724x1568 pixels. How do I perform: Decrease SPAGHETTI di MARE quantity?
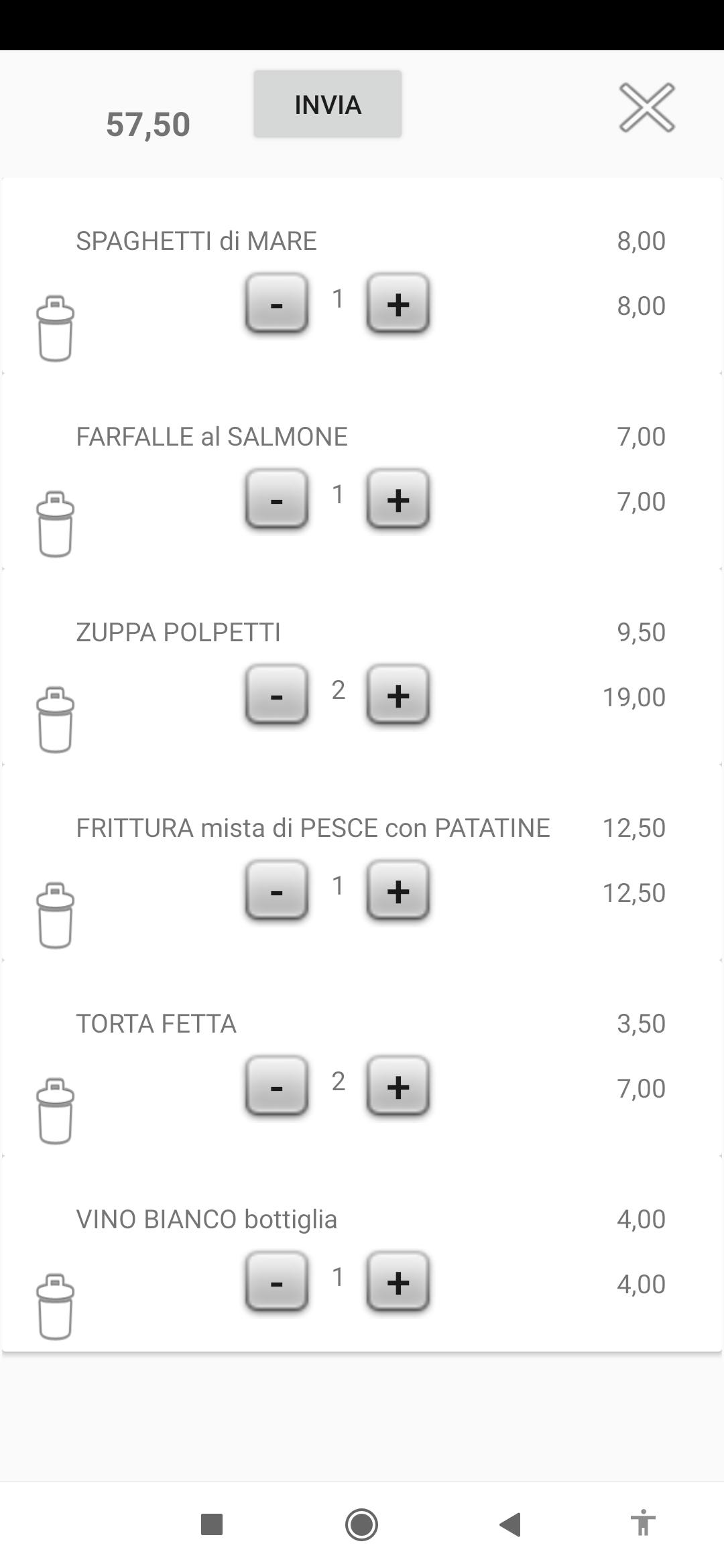coord(276,303)
